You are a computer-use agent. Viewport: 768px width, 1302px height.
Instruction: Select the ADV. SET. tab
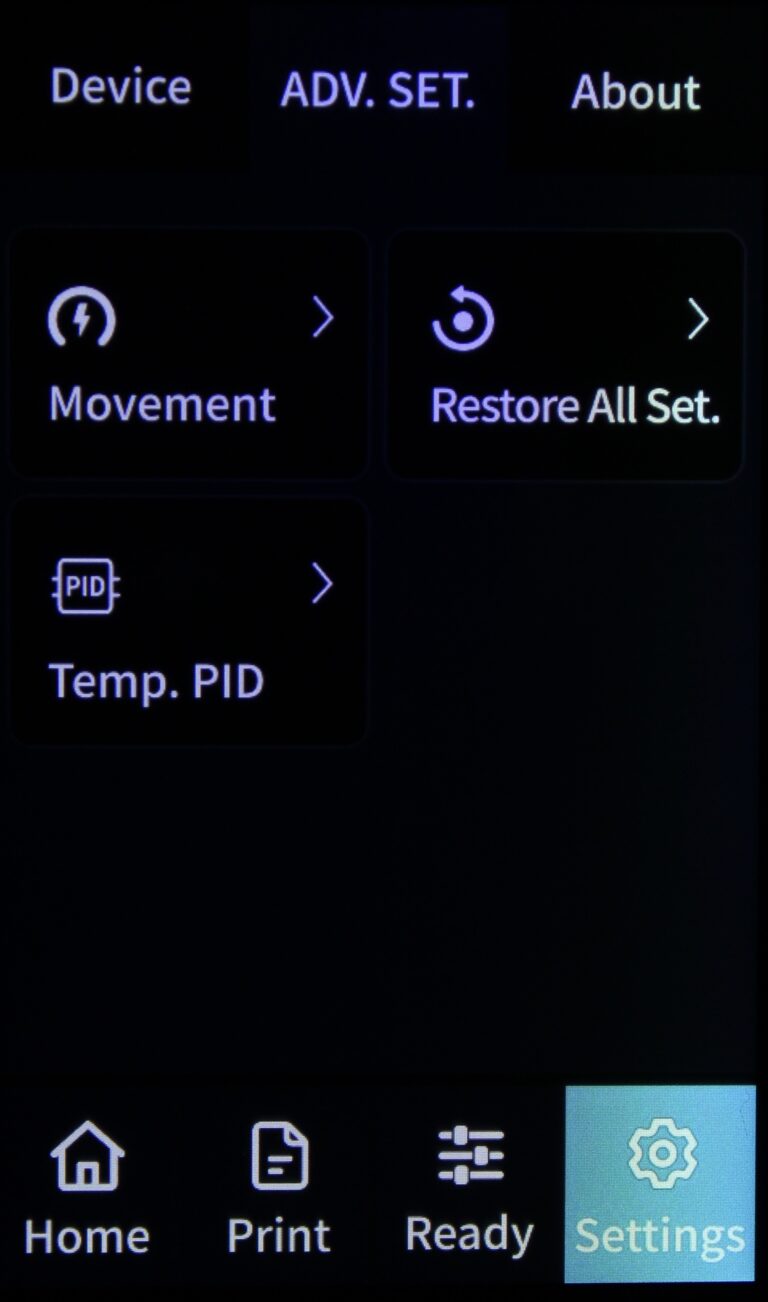pos(378,90)
